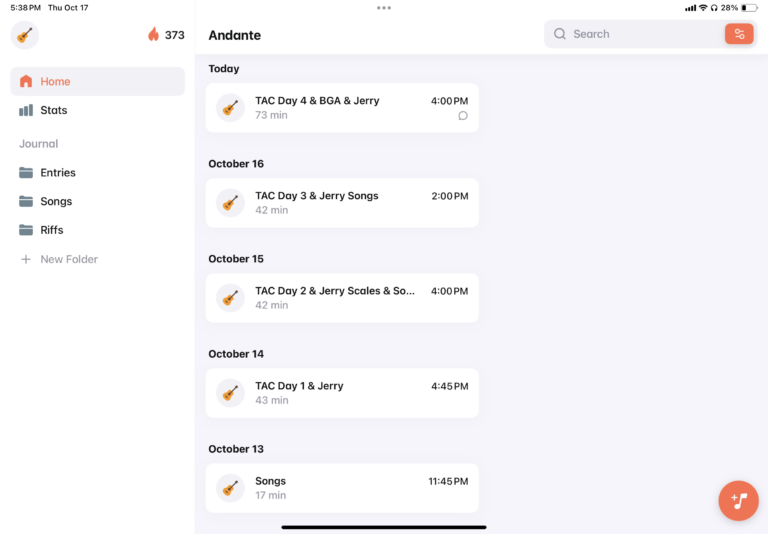
Task: Open TAC Day 3 & Jerry Songs entry
Action: tap(342, 203)
